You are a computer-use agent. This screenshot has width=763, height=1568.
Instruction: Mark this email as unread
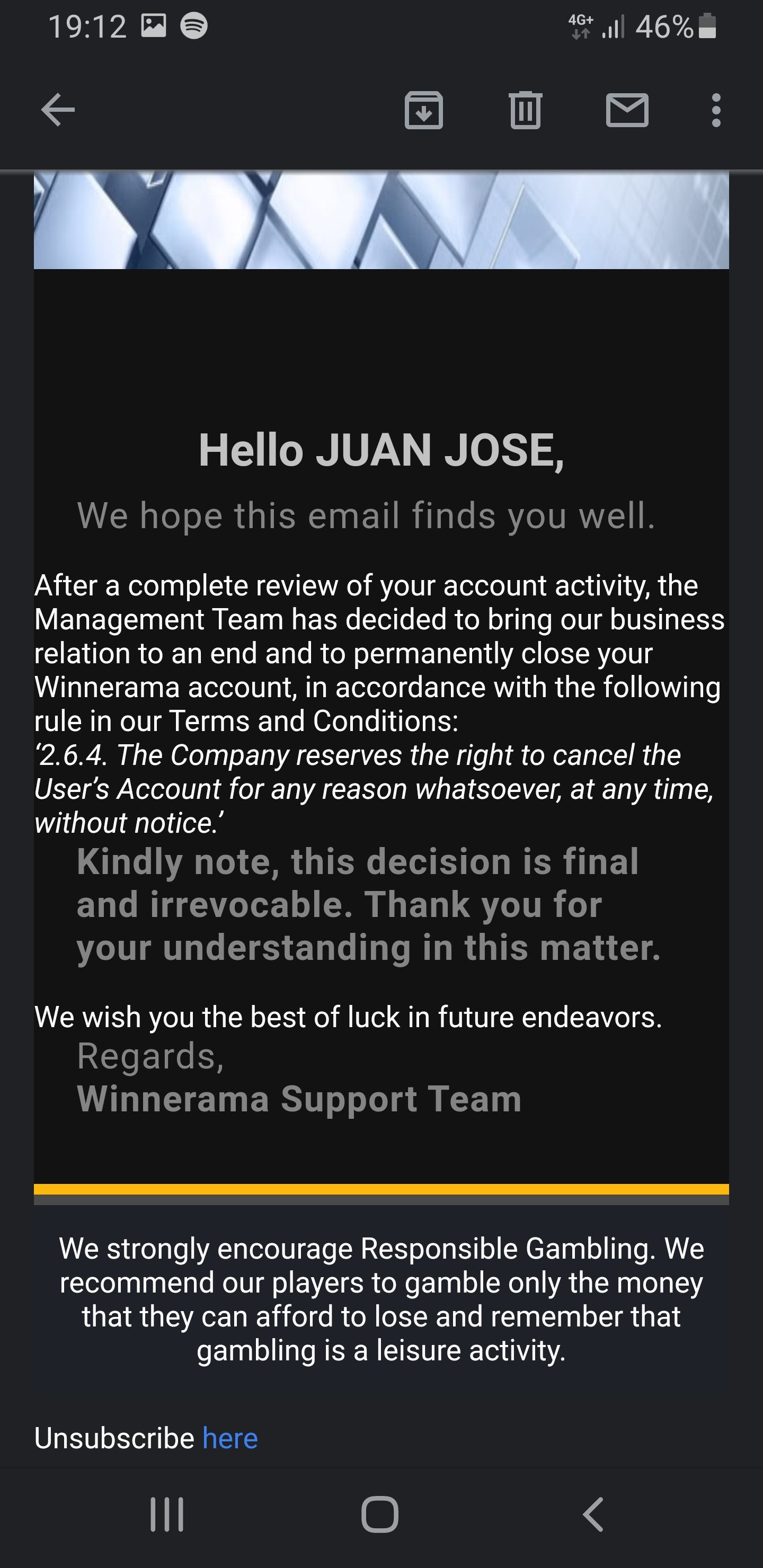click(x=627, y=110)
